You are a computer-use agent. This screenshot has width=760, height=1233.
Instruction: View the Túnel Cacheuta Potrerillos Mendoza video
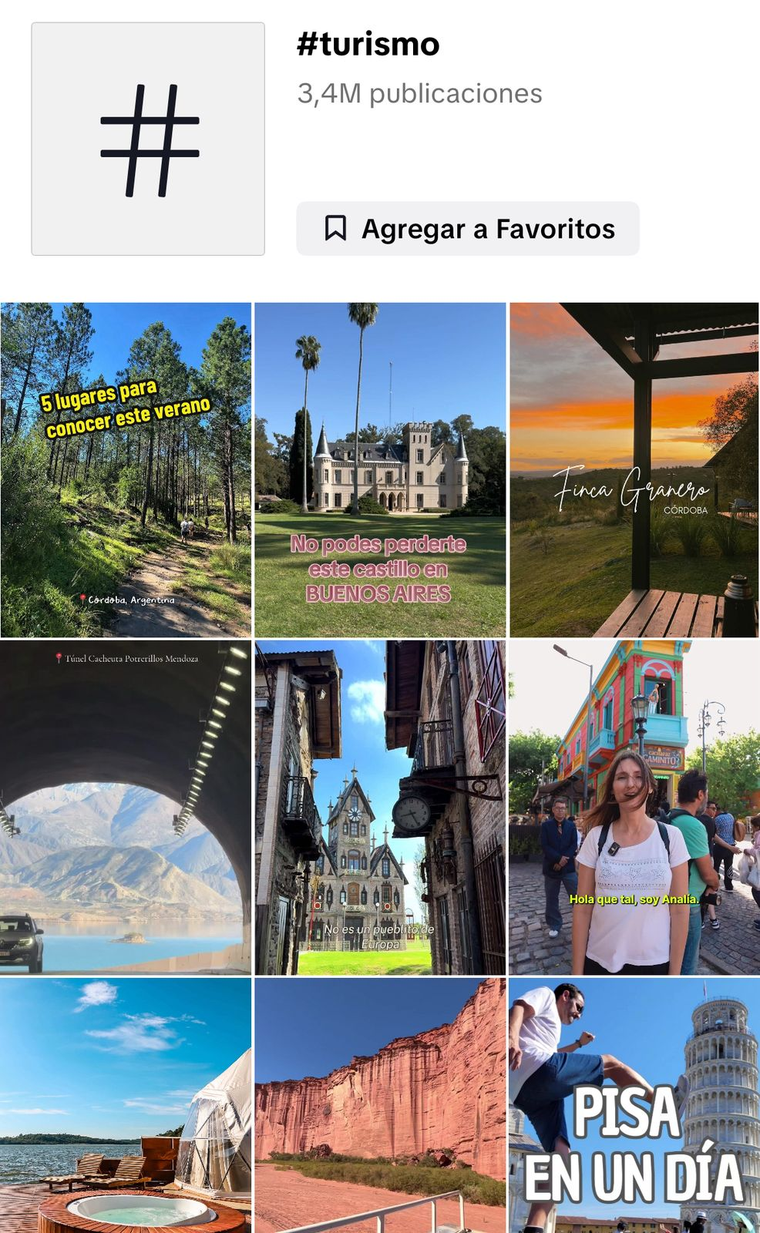(126, 807)
